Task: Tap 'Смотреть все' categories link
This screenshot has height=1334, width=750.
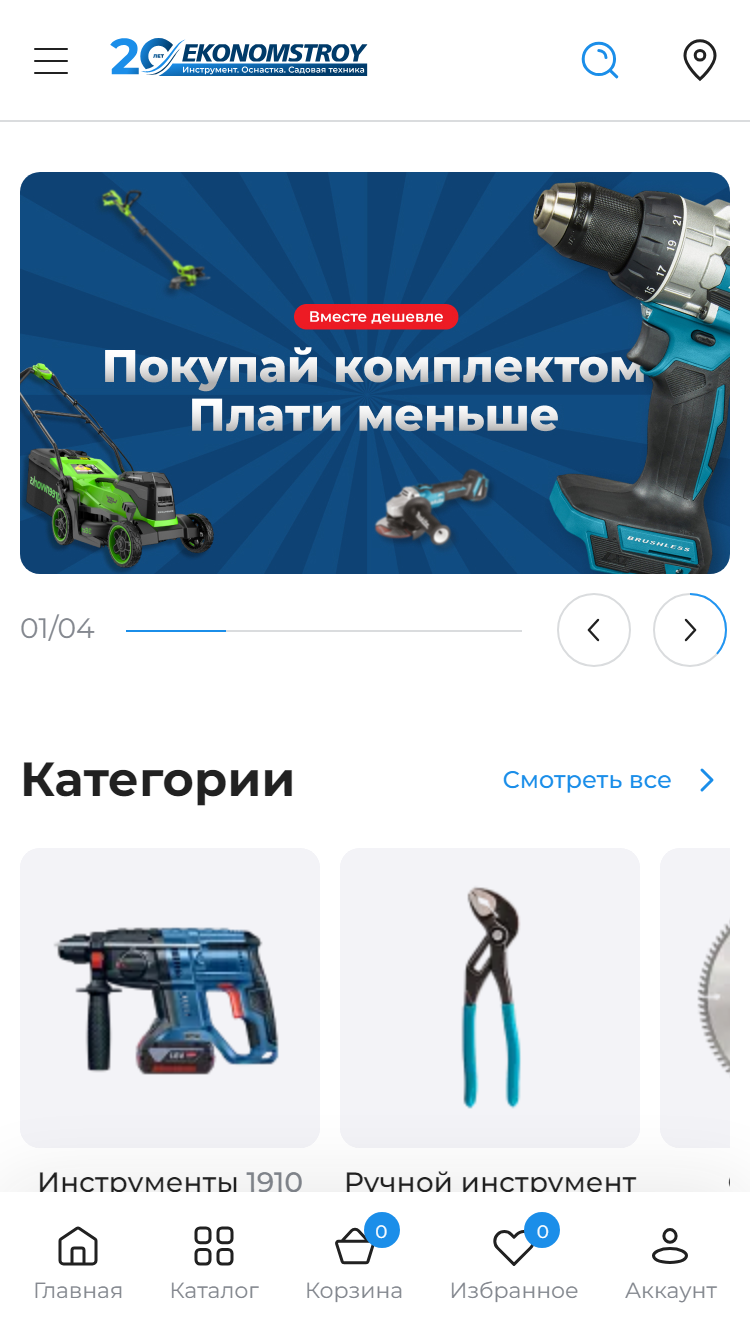Action: click(x=609, y=780)
